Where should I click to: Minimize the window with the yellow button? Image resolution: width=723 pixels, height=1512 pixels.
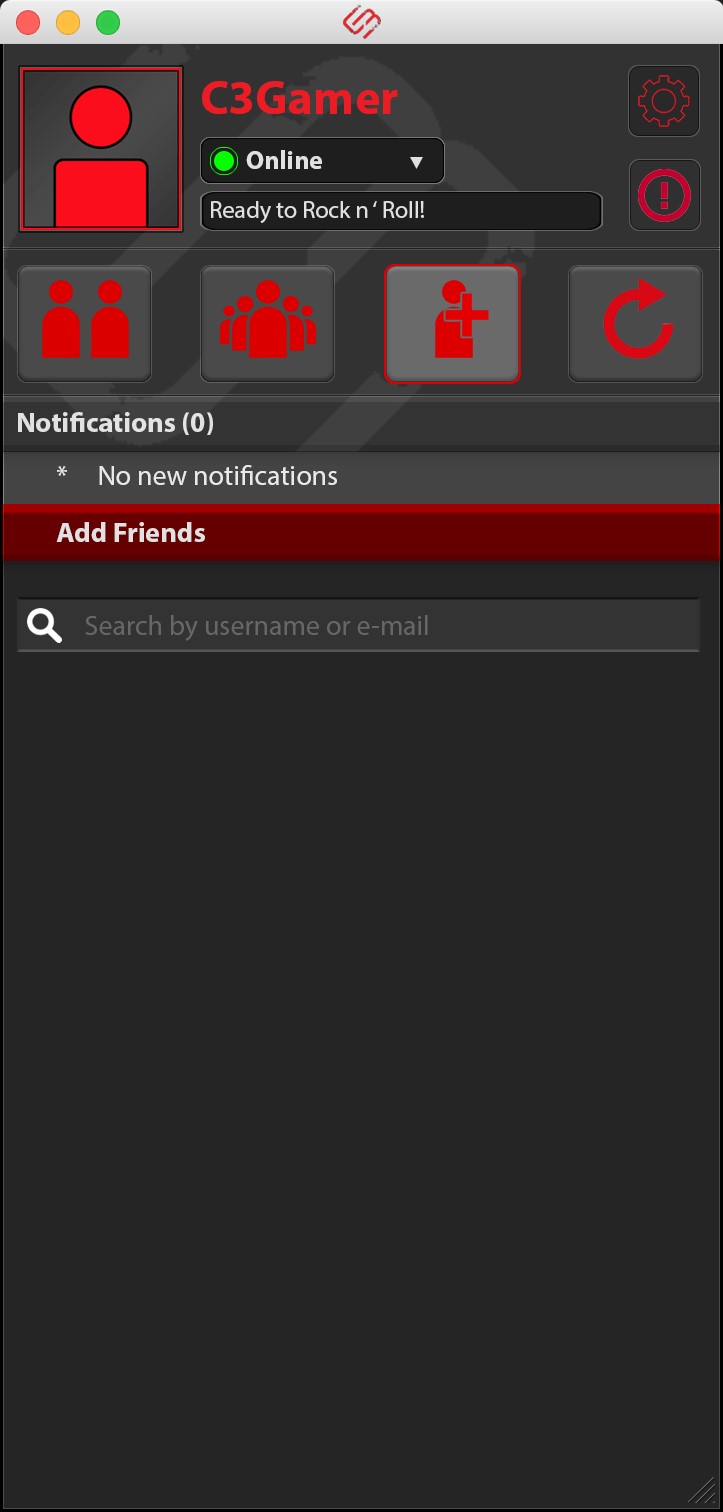click(68, 22)
